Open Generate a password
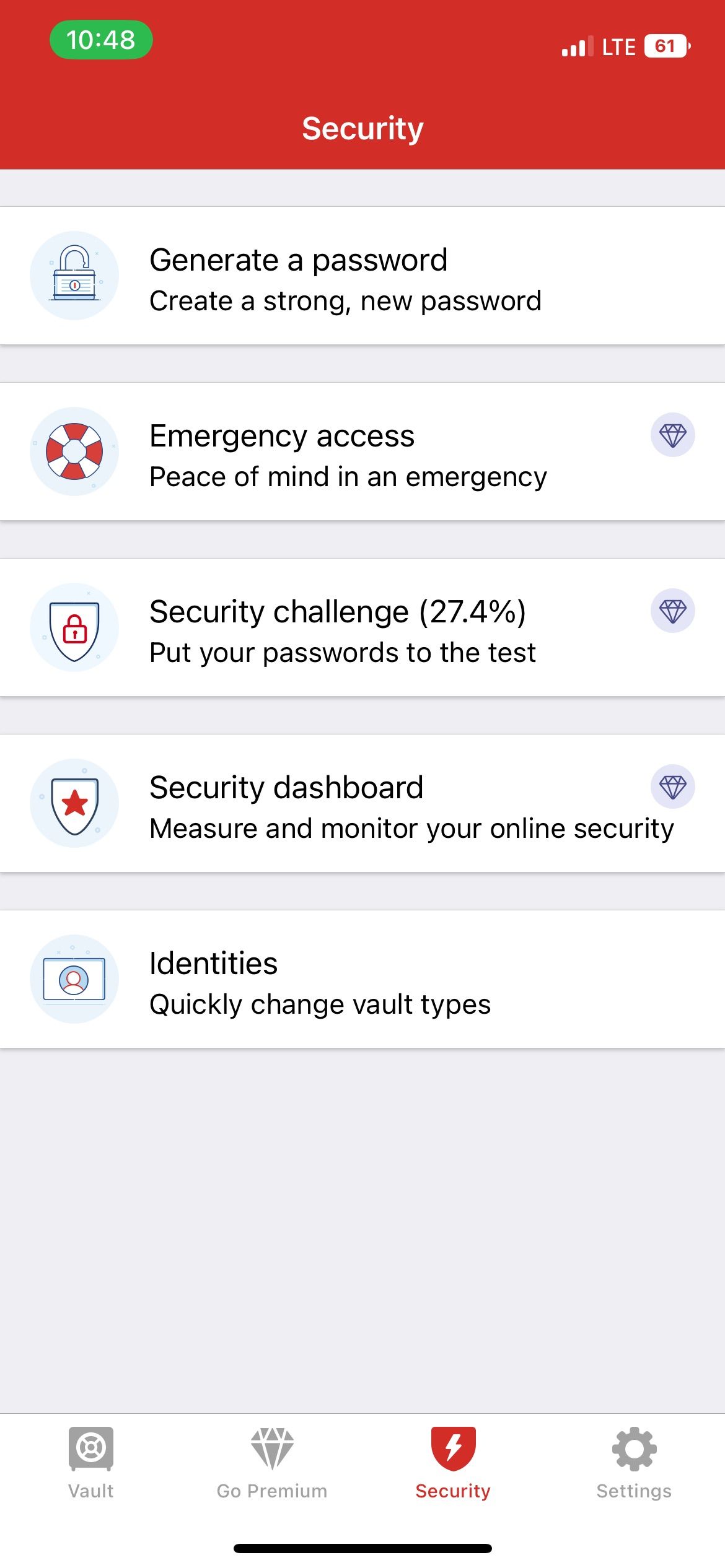Image resolution: width=725 pixels, height=1568 pixels. click(362, 276)
